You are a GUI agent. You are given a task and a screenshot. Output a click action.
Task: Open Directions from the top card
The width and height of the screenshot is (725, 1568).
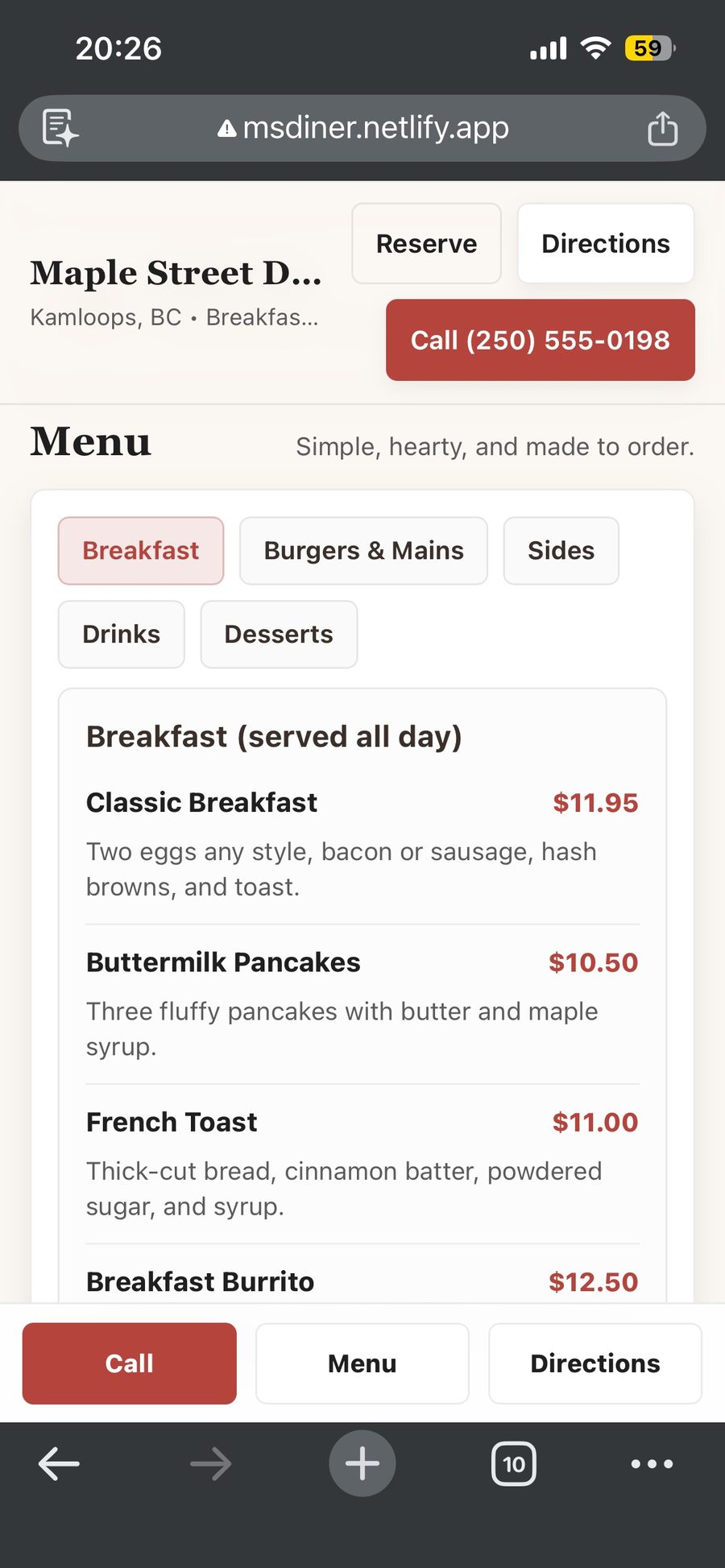coord(606,243)
